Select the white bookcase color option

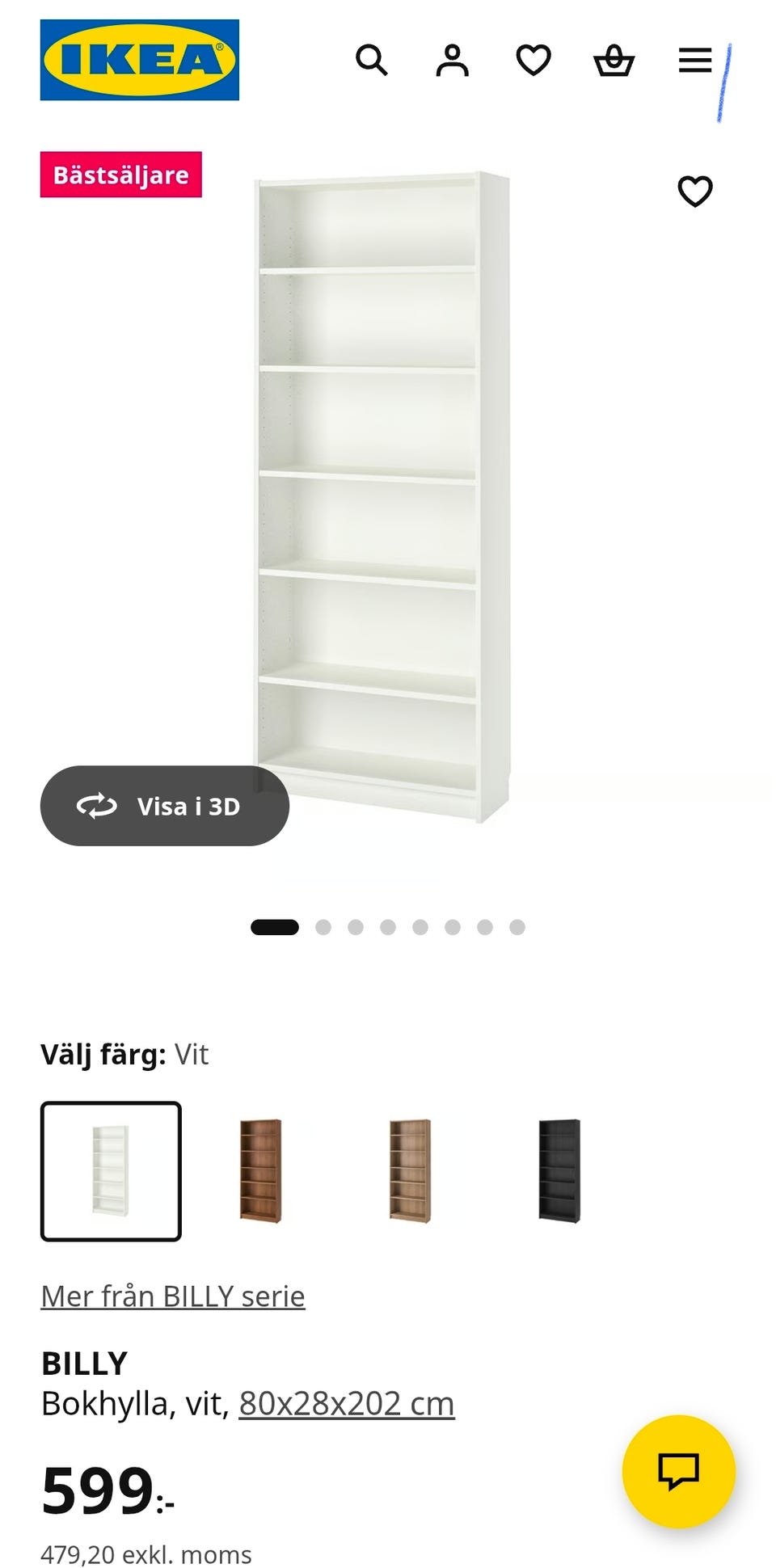111,1171
